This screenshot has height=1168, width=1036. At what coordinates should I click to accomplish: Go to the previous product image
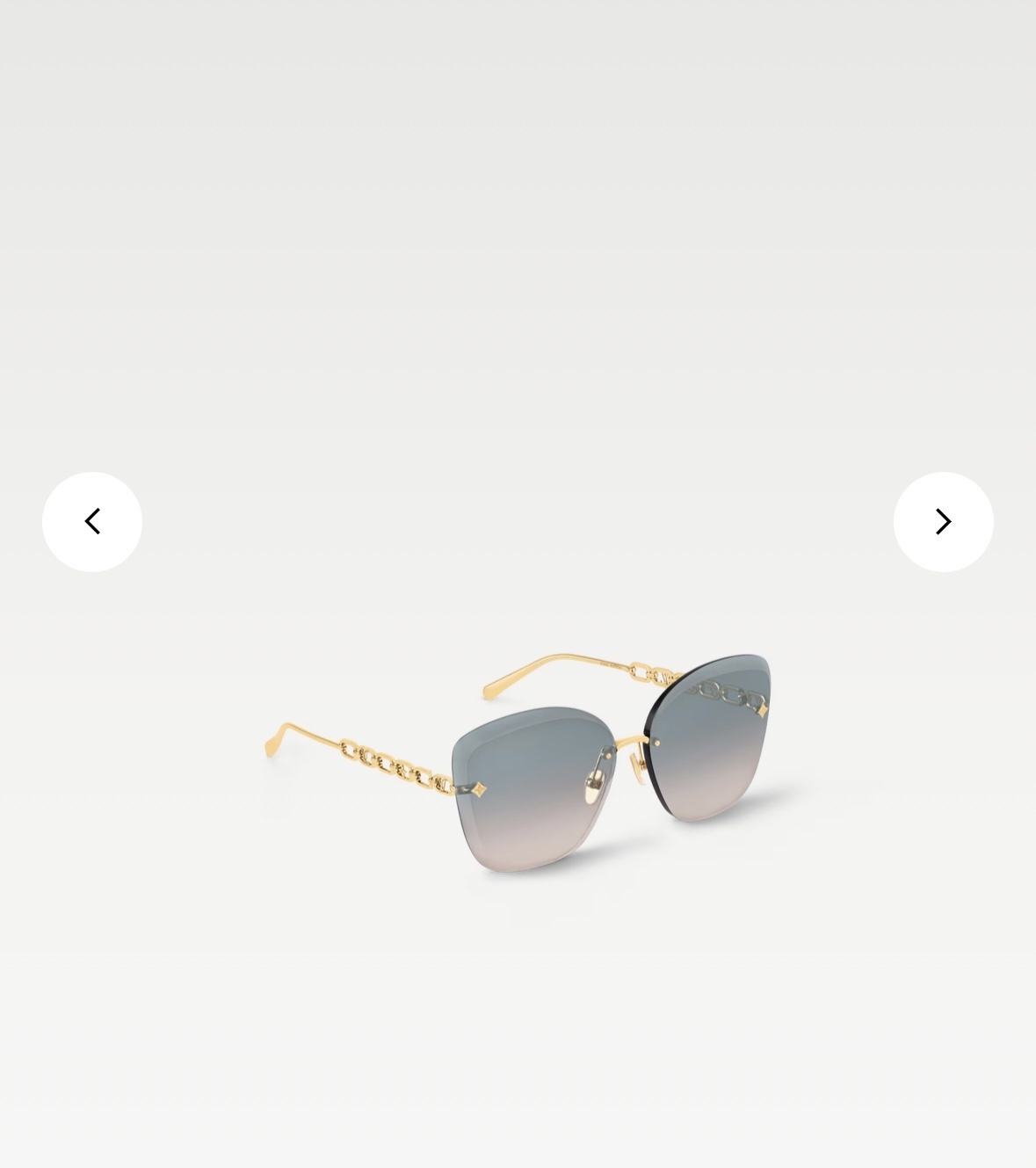point(92,522)
